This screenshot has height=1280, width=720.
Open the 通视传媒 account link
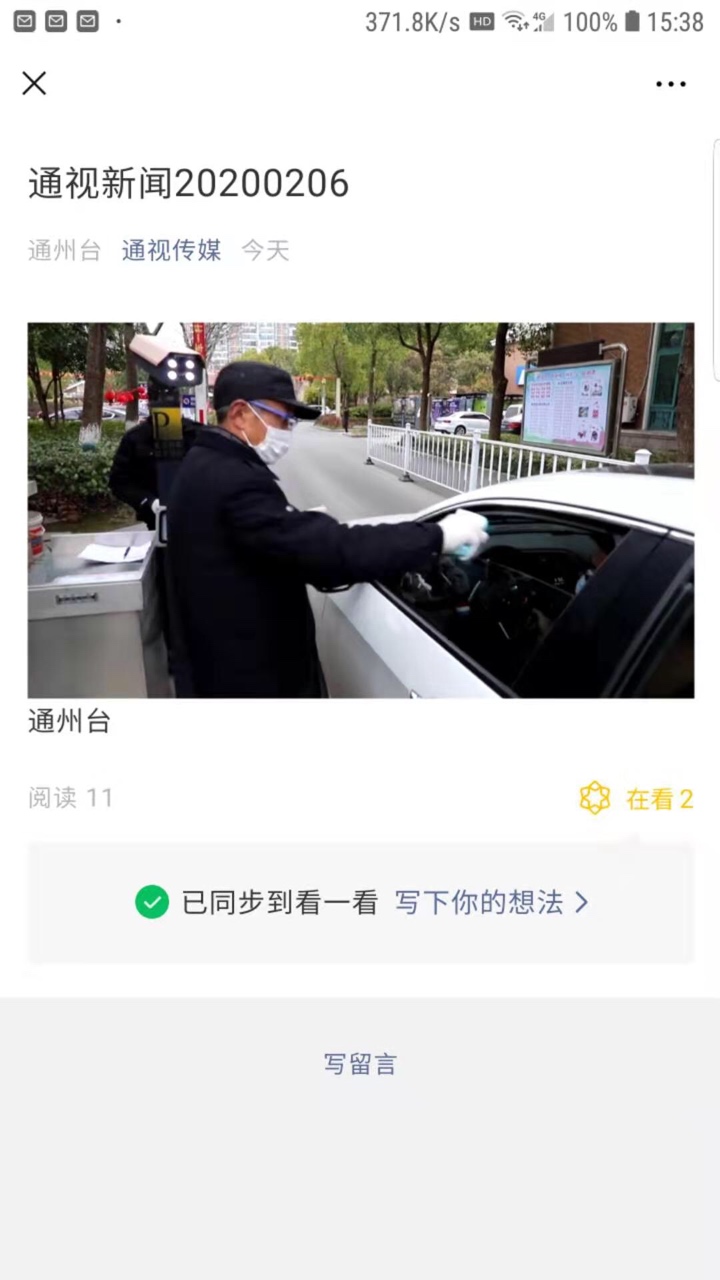tap(171, 250)
